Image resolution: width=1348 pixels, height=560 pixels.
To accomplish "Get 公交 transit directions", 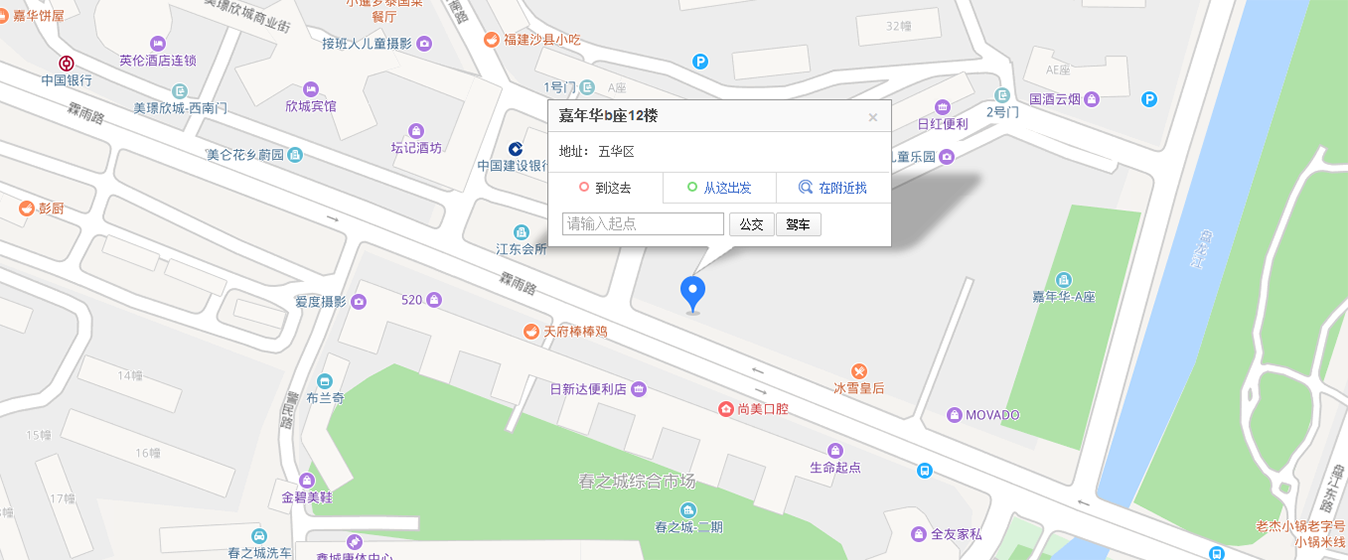I will (751, 224).
